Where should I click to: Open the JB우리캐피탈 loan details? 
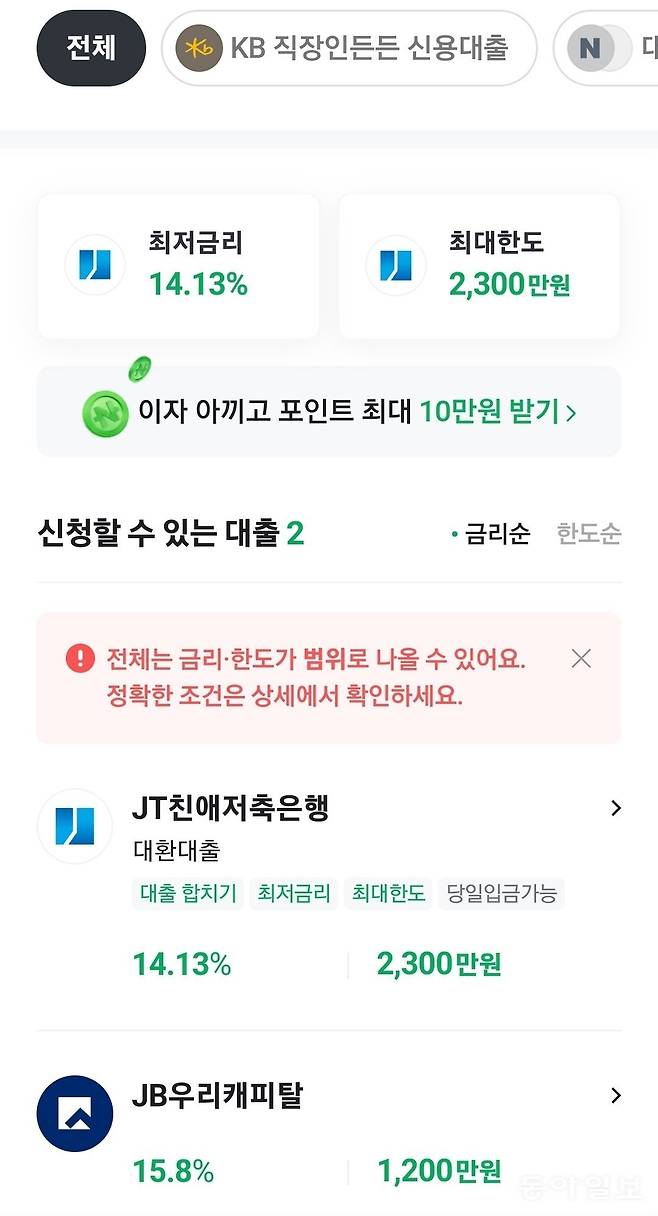click(329, 1132)
